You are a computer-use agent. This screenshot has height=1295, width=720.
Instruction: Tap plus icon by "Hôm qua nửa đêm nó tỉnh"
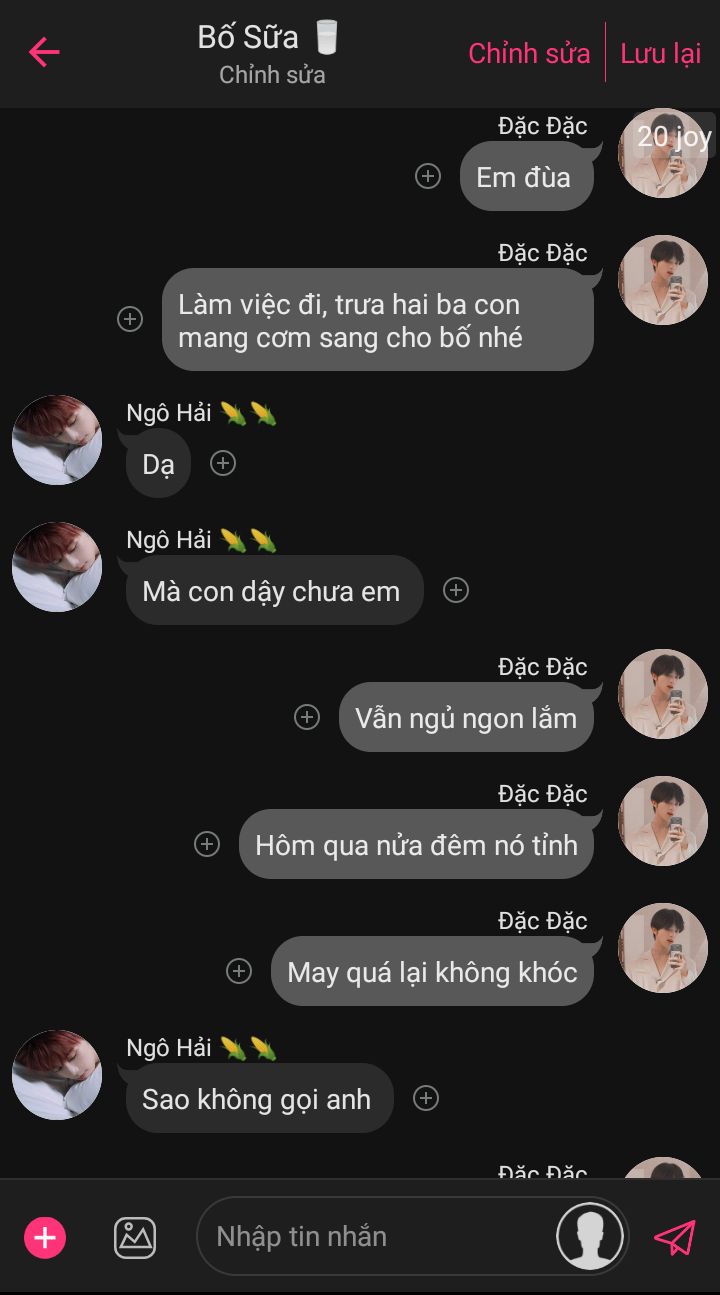[207, 844]
